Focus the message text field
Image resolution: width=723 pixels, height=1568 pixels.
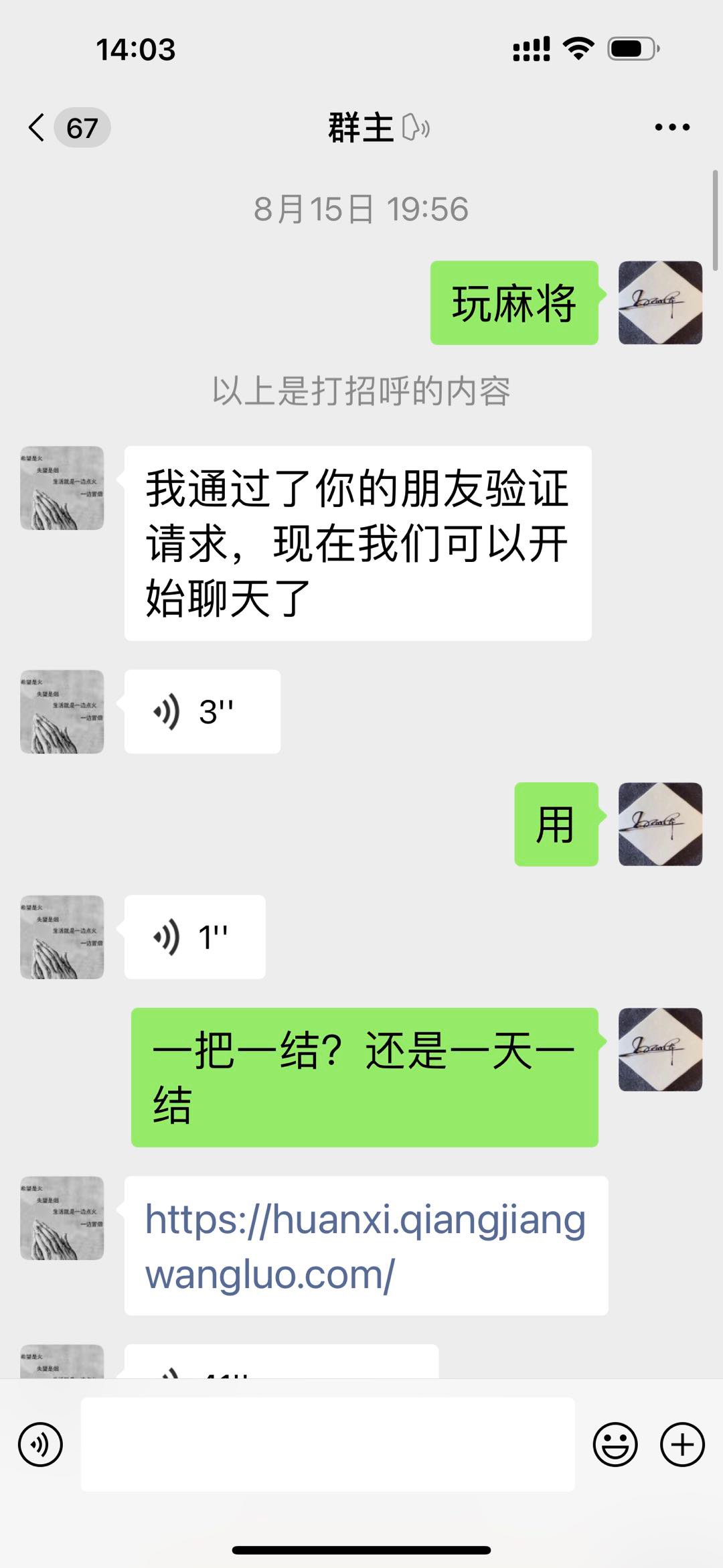[327, 1445]
